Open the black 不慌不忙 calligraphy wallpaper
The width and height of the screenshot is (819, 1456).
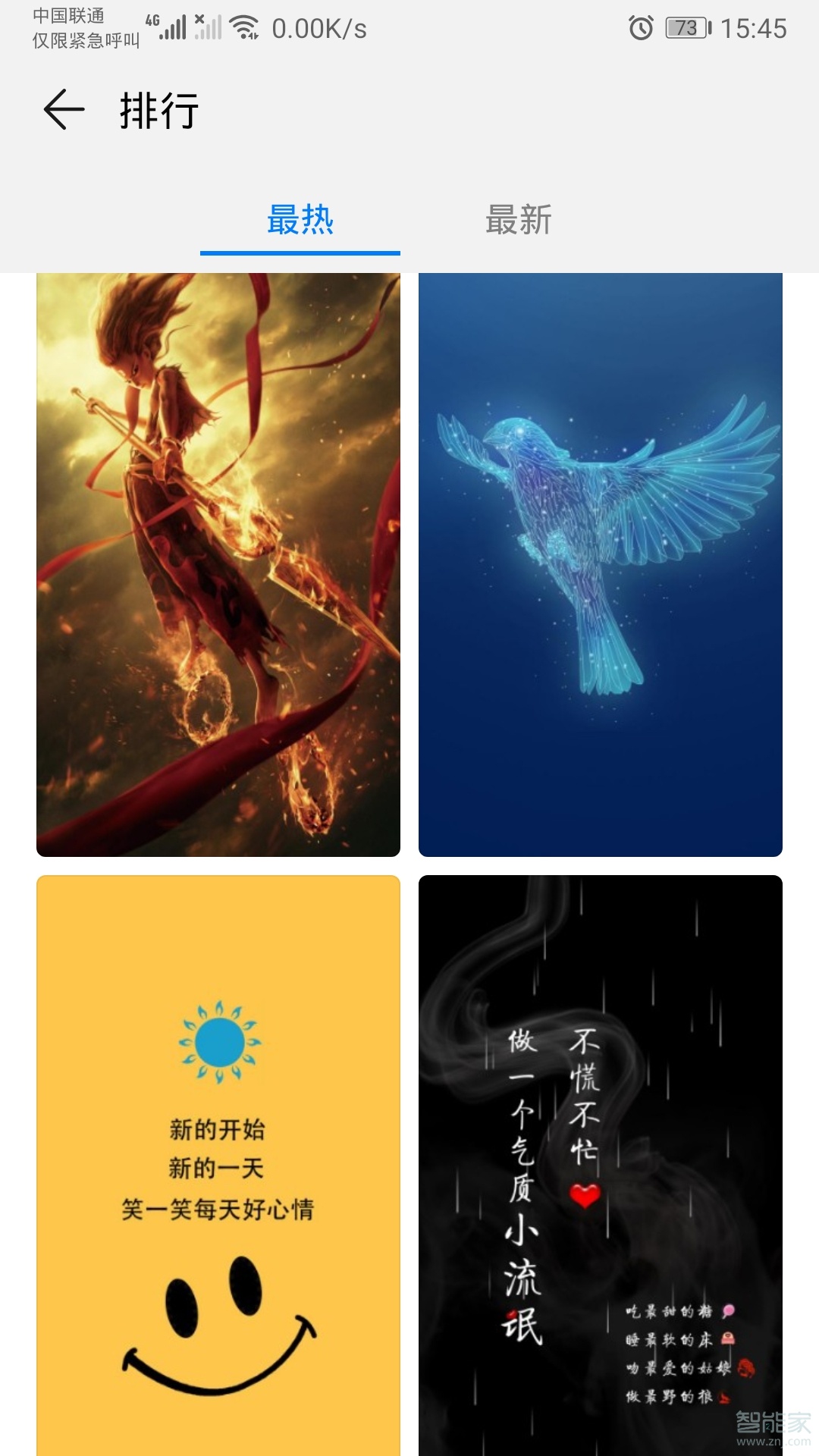(601, 1164)
